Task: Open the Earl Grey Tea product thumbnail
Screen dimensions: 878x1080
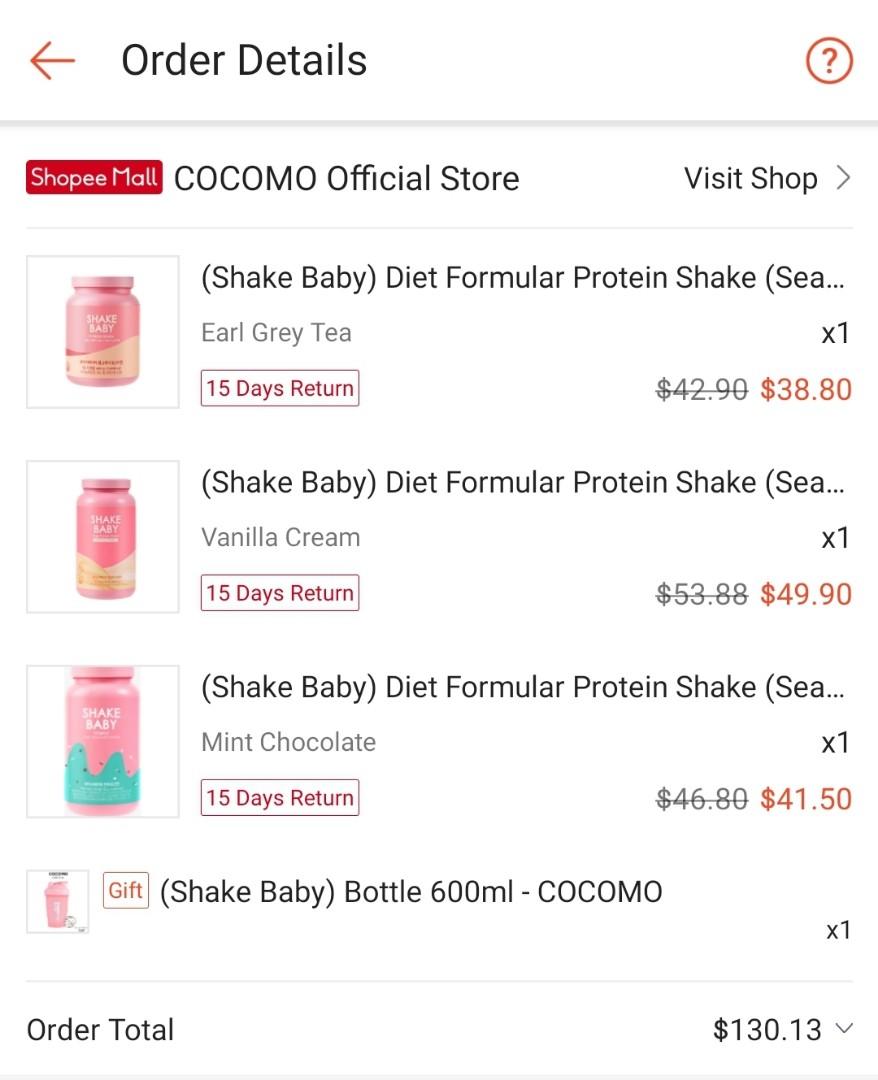Action: pos(101,331)
